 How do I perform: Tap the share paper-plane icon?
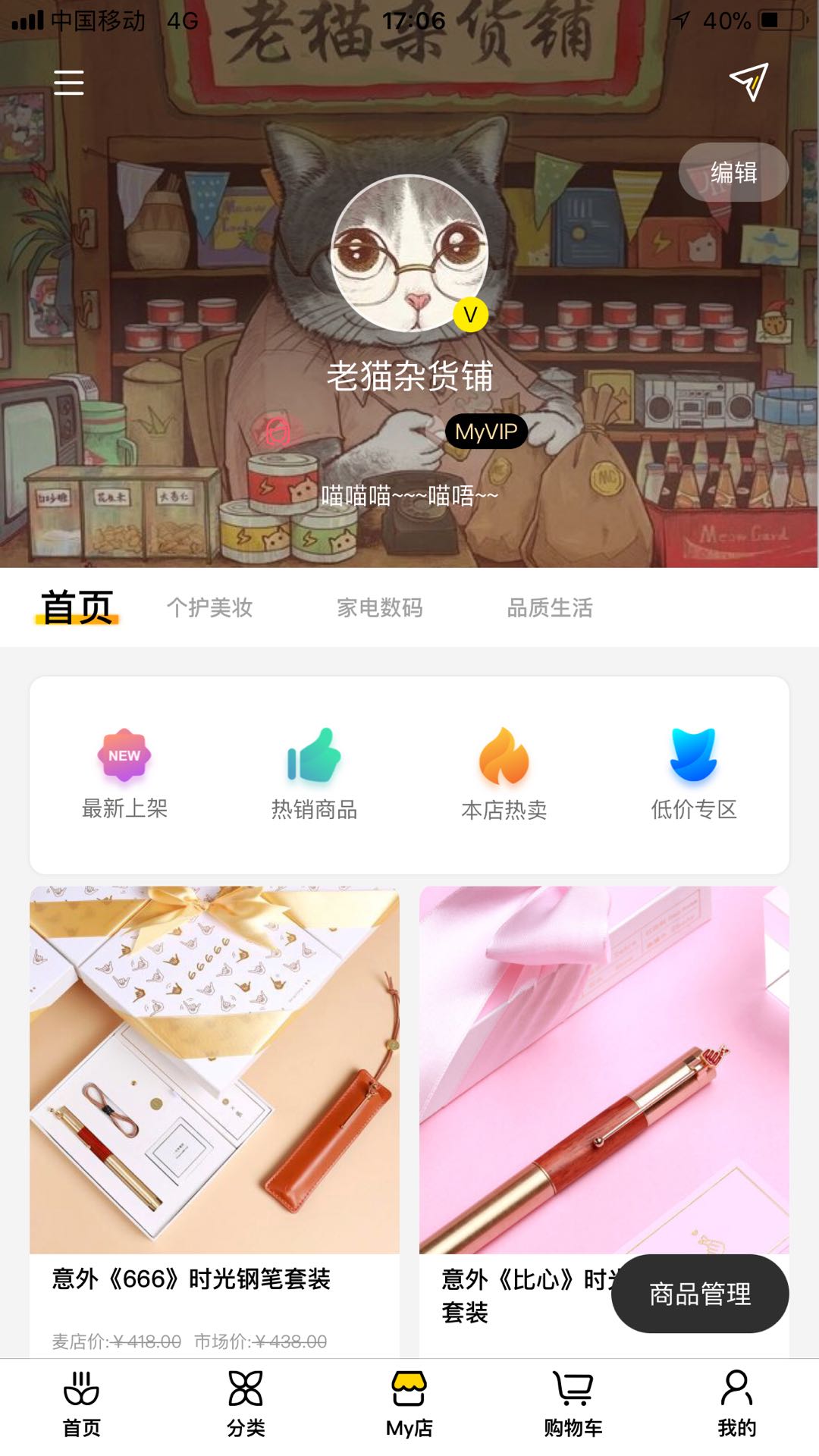[748, 82]
